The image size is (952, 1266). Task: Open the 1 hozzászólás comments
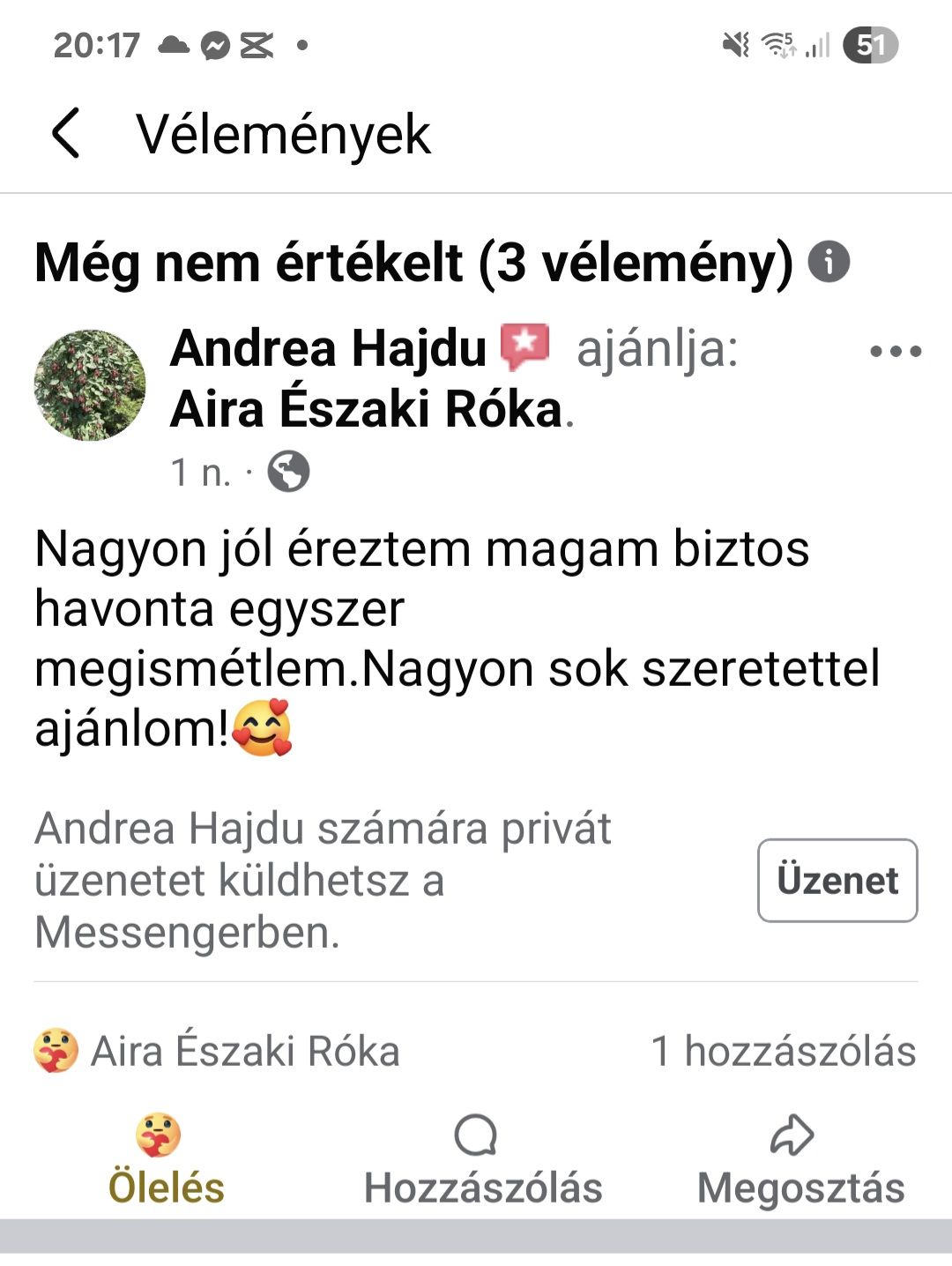point(784,1051)
